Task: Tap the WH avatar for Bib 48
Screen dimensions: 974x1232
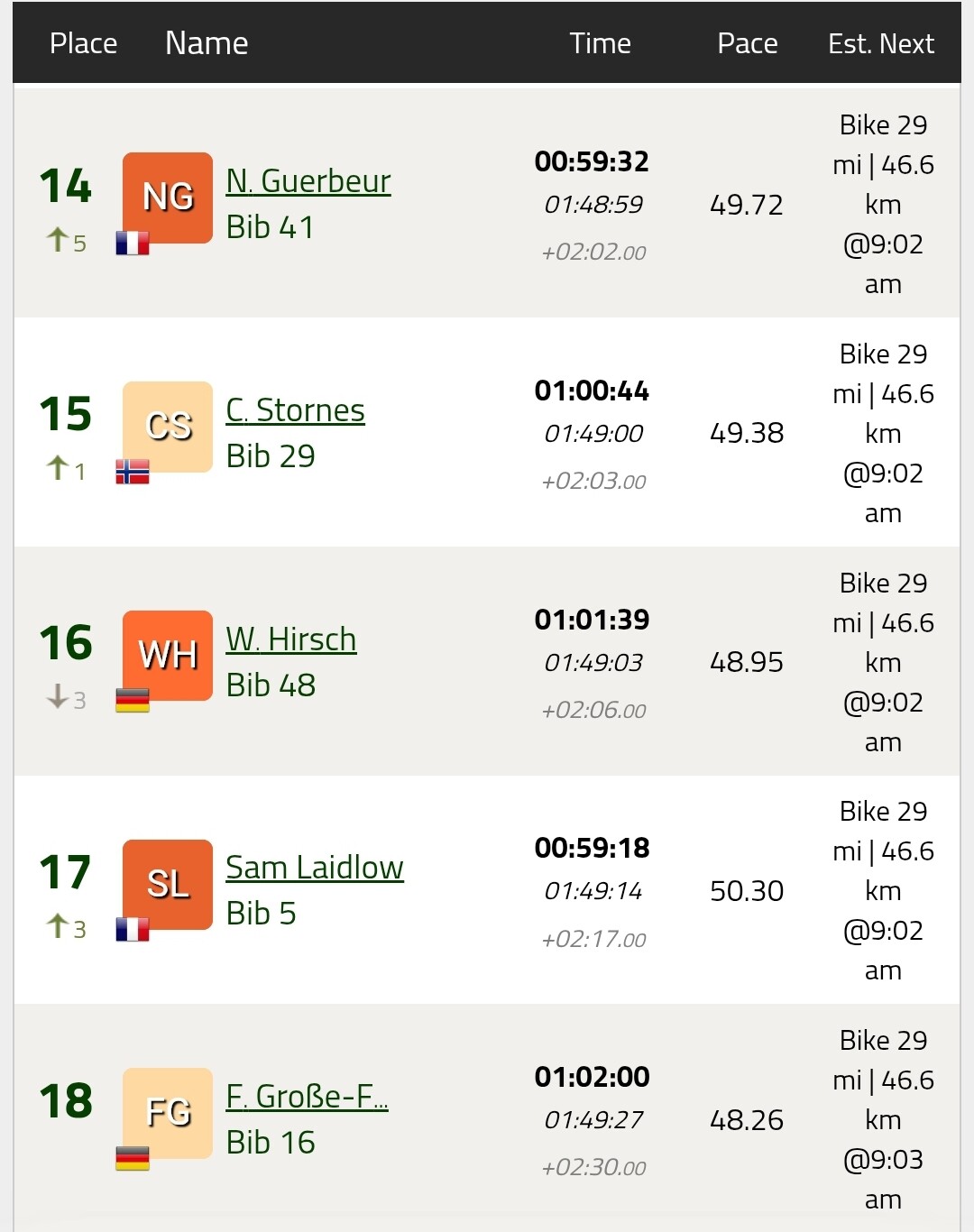Action: coord(168,655)
